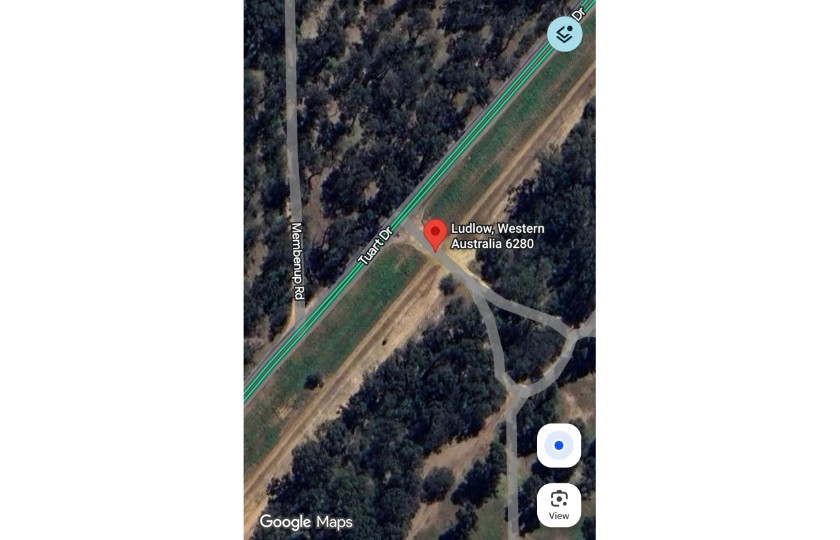
Task: Tap the red pin at Ludlow
Action: coord(435,234)
